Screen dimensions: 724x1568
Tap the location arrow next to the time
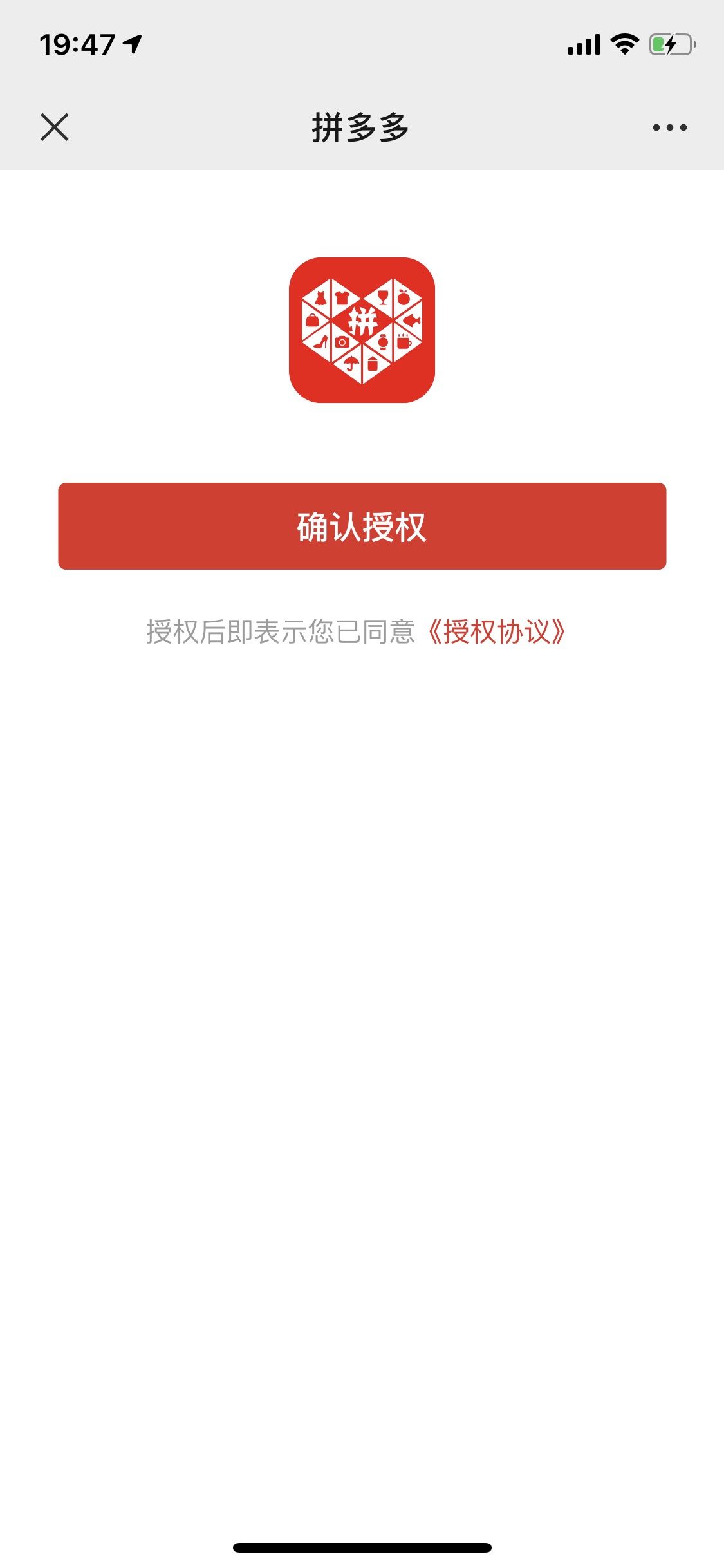132,42
